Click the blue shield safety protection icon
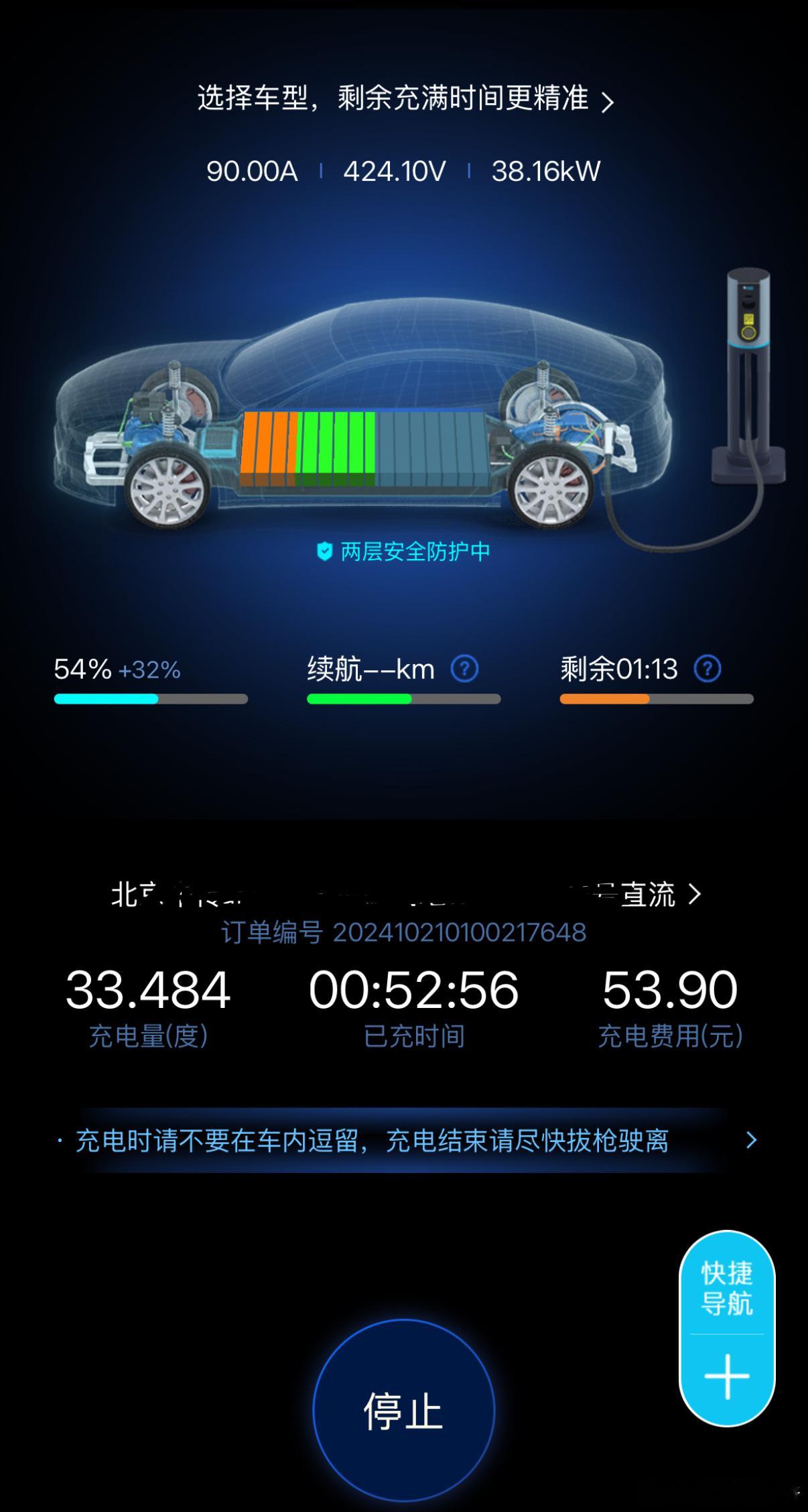 (324, 552)
